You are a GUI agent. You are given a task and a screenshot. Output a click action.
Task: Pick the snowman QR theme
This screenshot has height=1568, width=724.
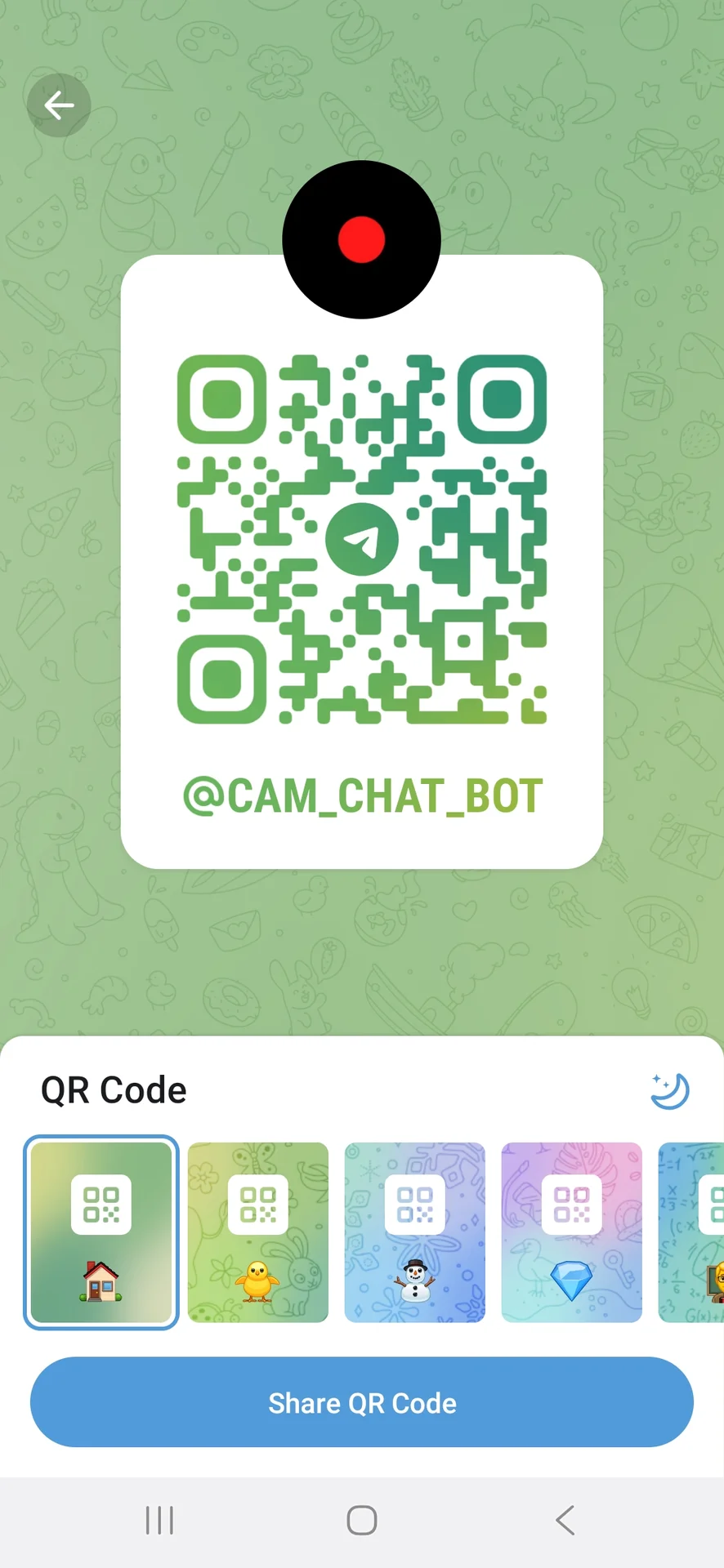tap(415, 1232)
